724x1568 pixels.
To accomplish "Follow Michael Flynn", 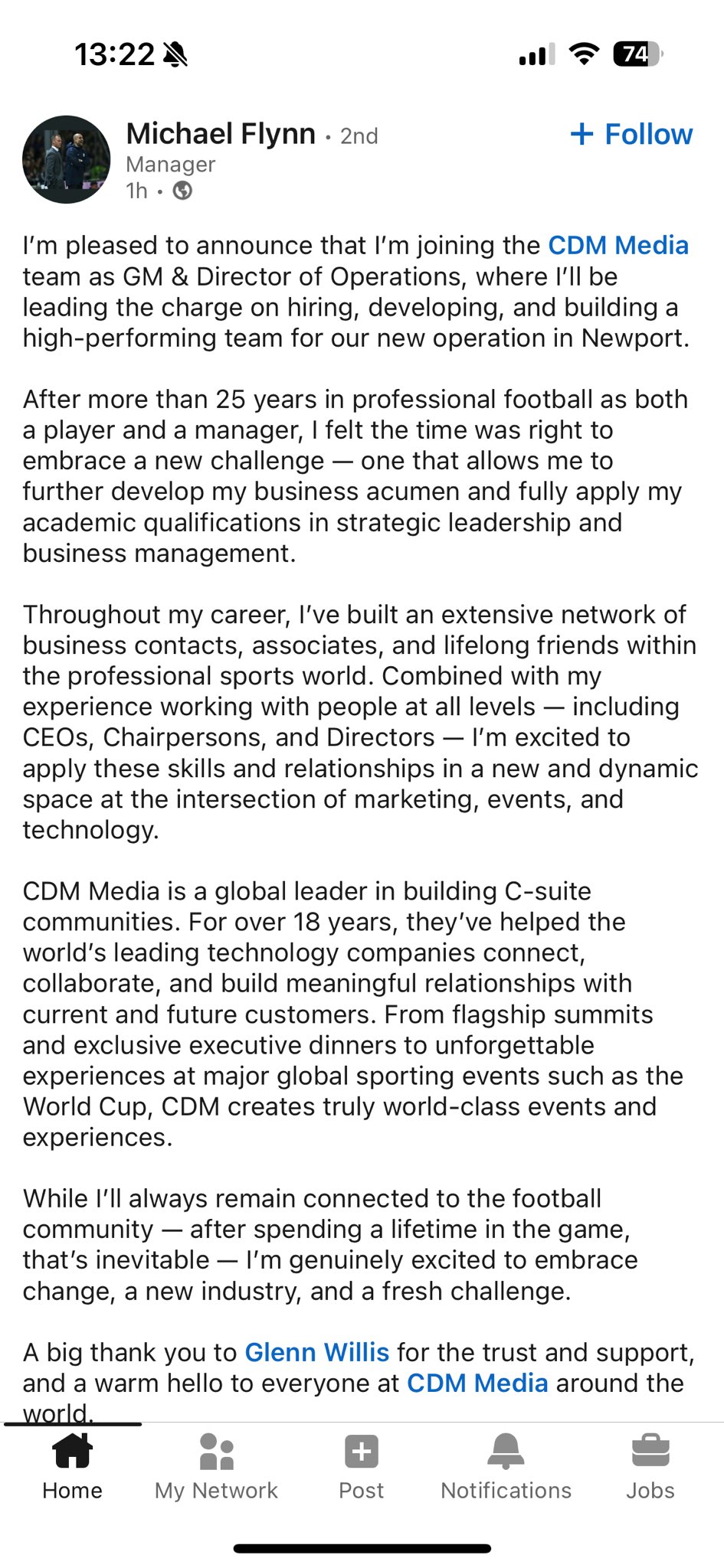I will click(631, 134).
